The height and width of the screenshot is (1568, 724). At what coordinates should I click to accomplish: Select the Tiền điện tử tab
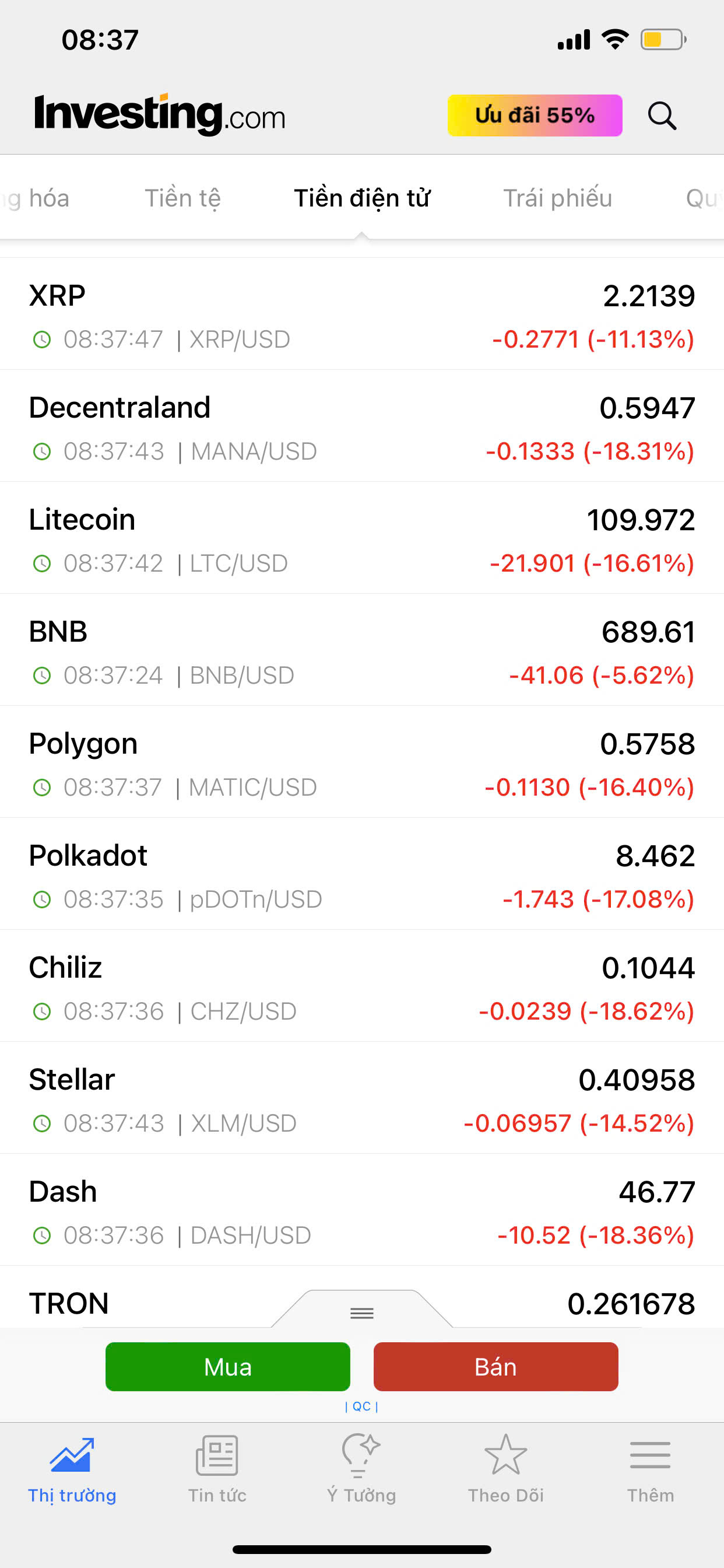[361, 198]
